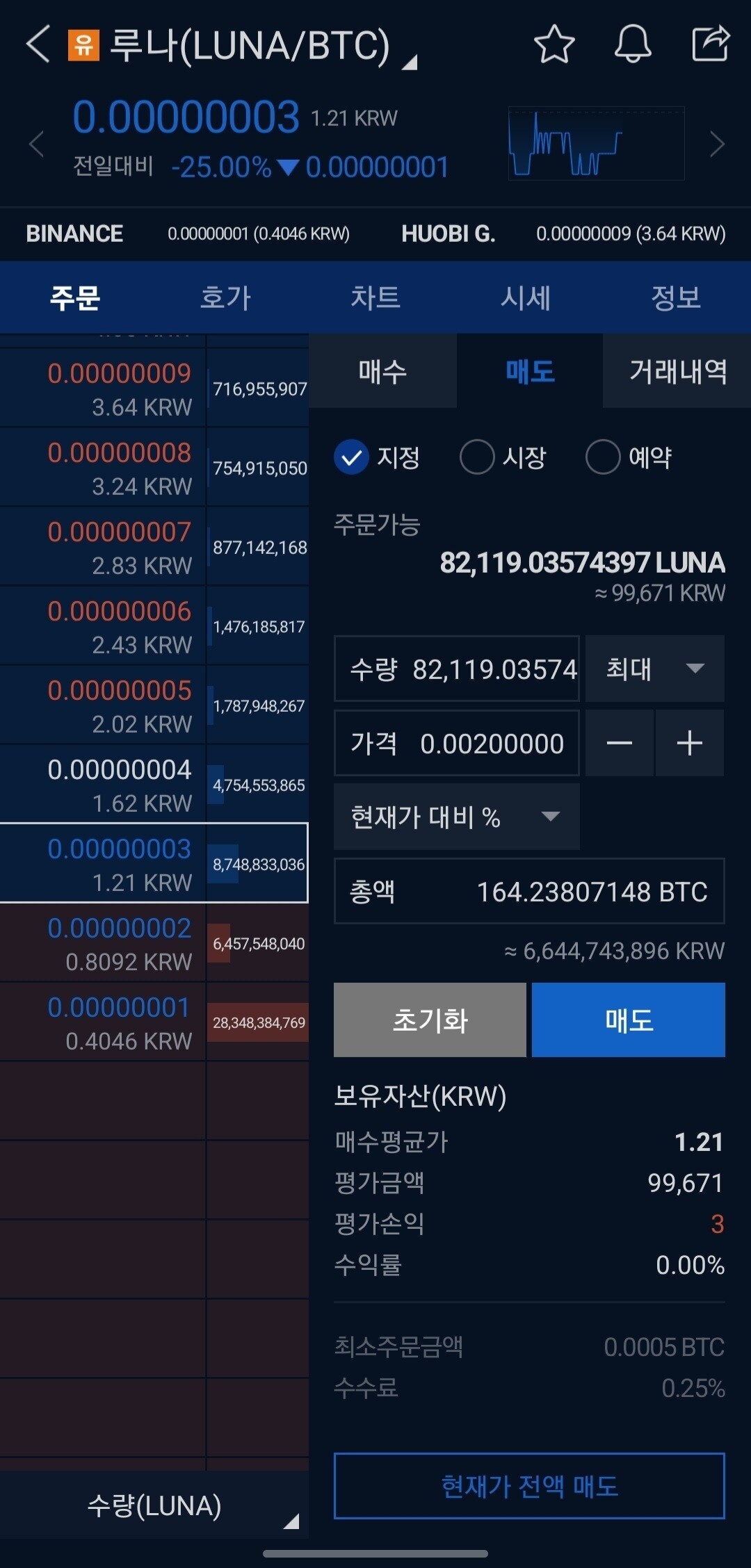Decrease the price with the minus button
Viewport: 751px width, 1568px height.
coord(619,743)
